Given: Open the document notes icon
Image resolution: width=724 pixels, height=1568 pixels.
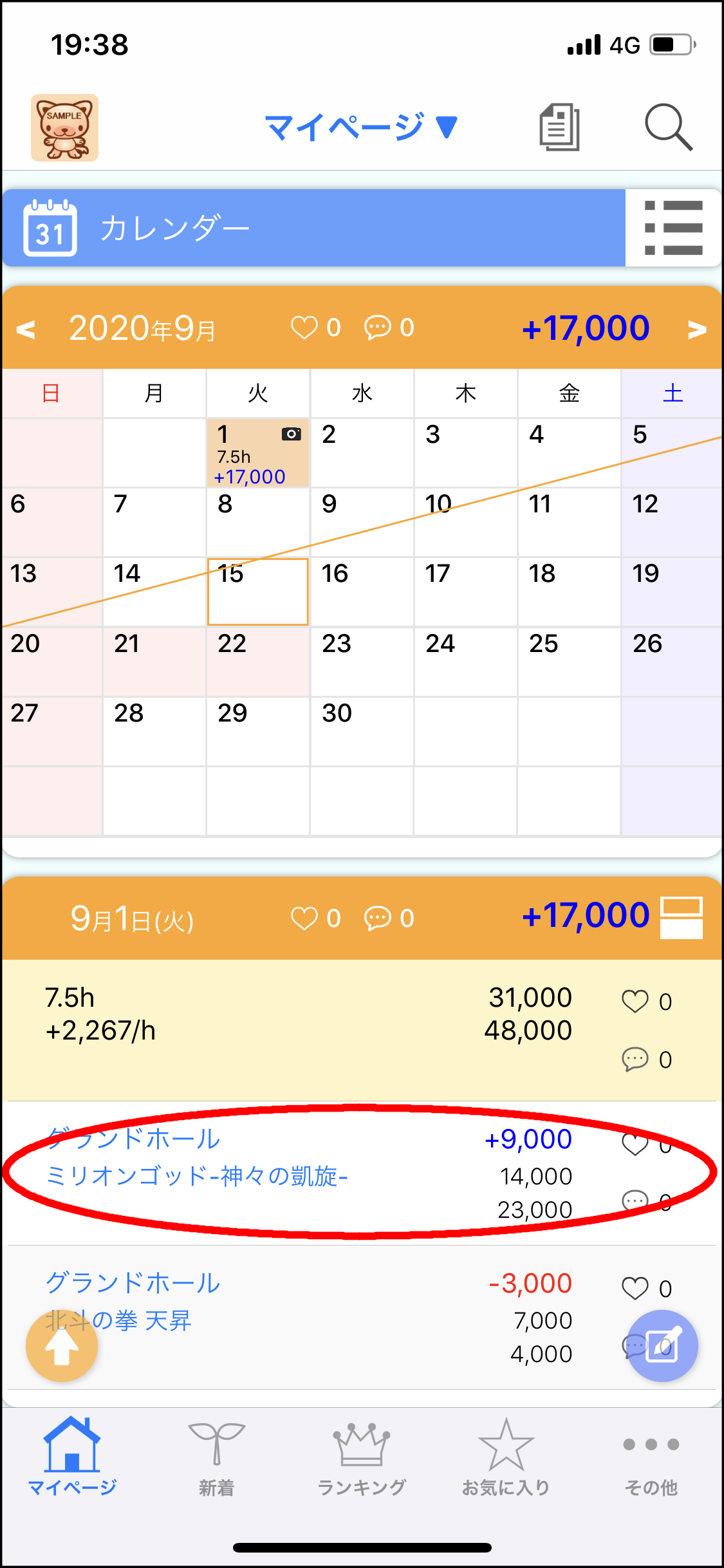Looking at the screenshot, I should coord(559,127).
